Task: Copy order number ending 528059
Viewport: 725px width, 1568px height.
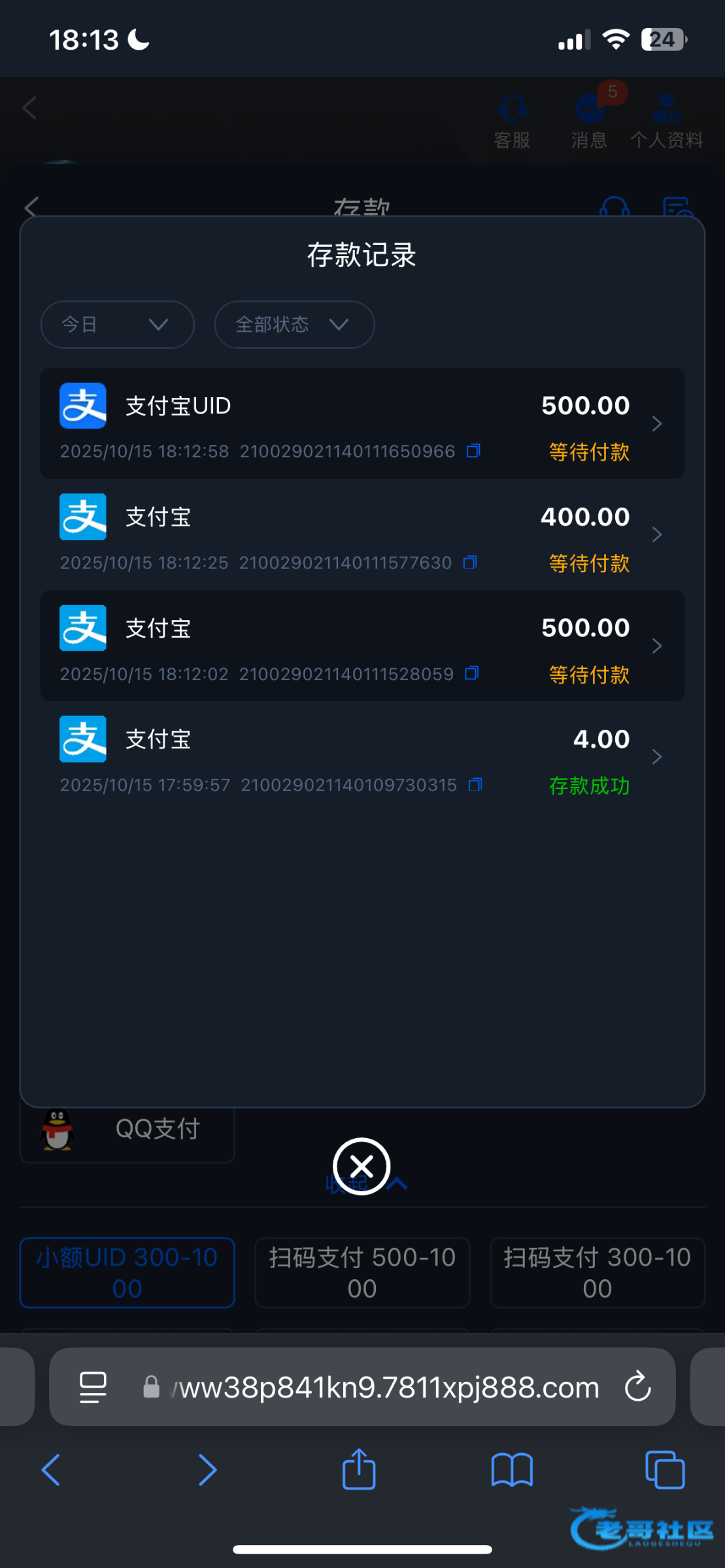Action: click(x=472, y=674)
